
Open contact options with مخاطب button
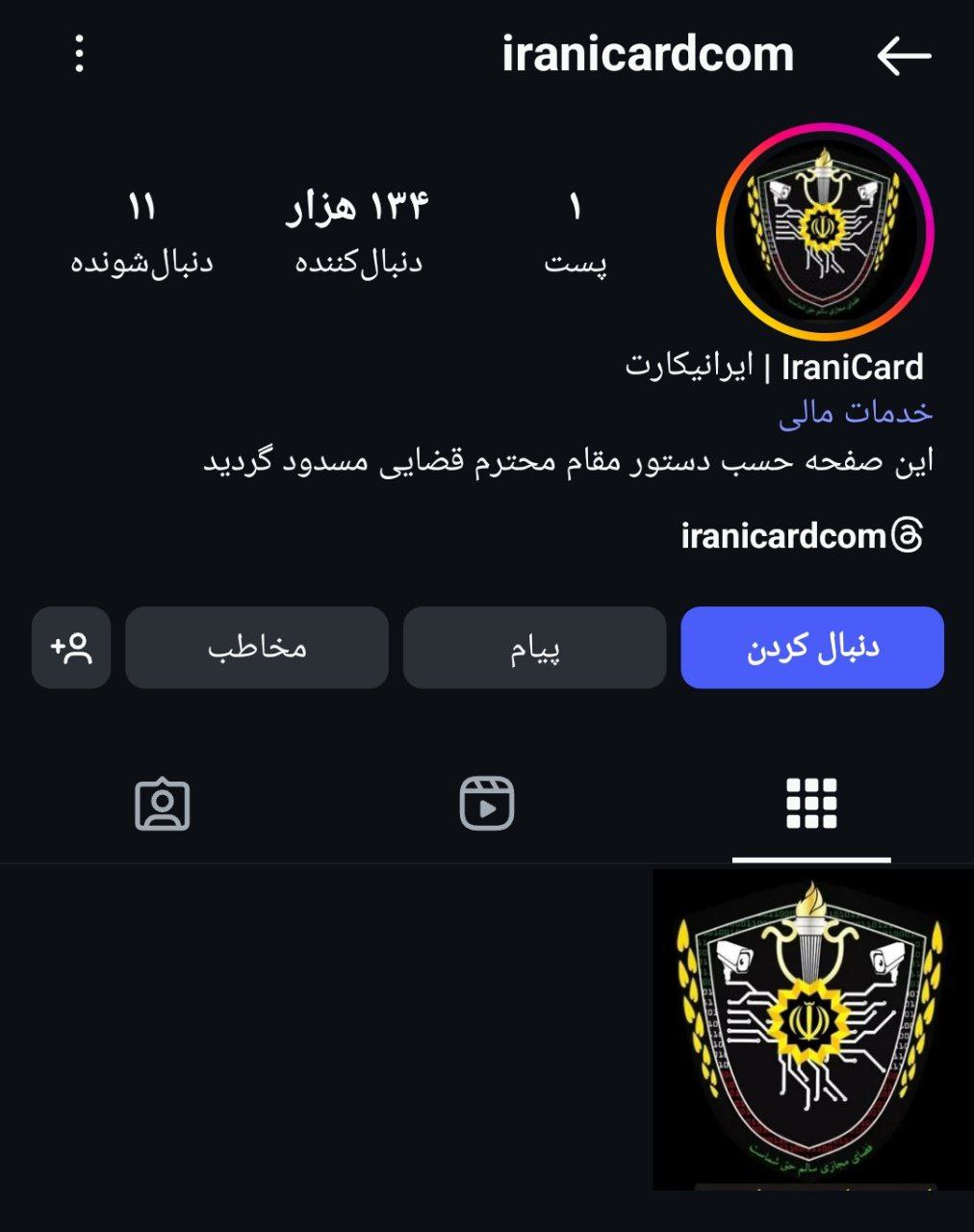(x=257, y=648)
